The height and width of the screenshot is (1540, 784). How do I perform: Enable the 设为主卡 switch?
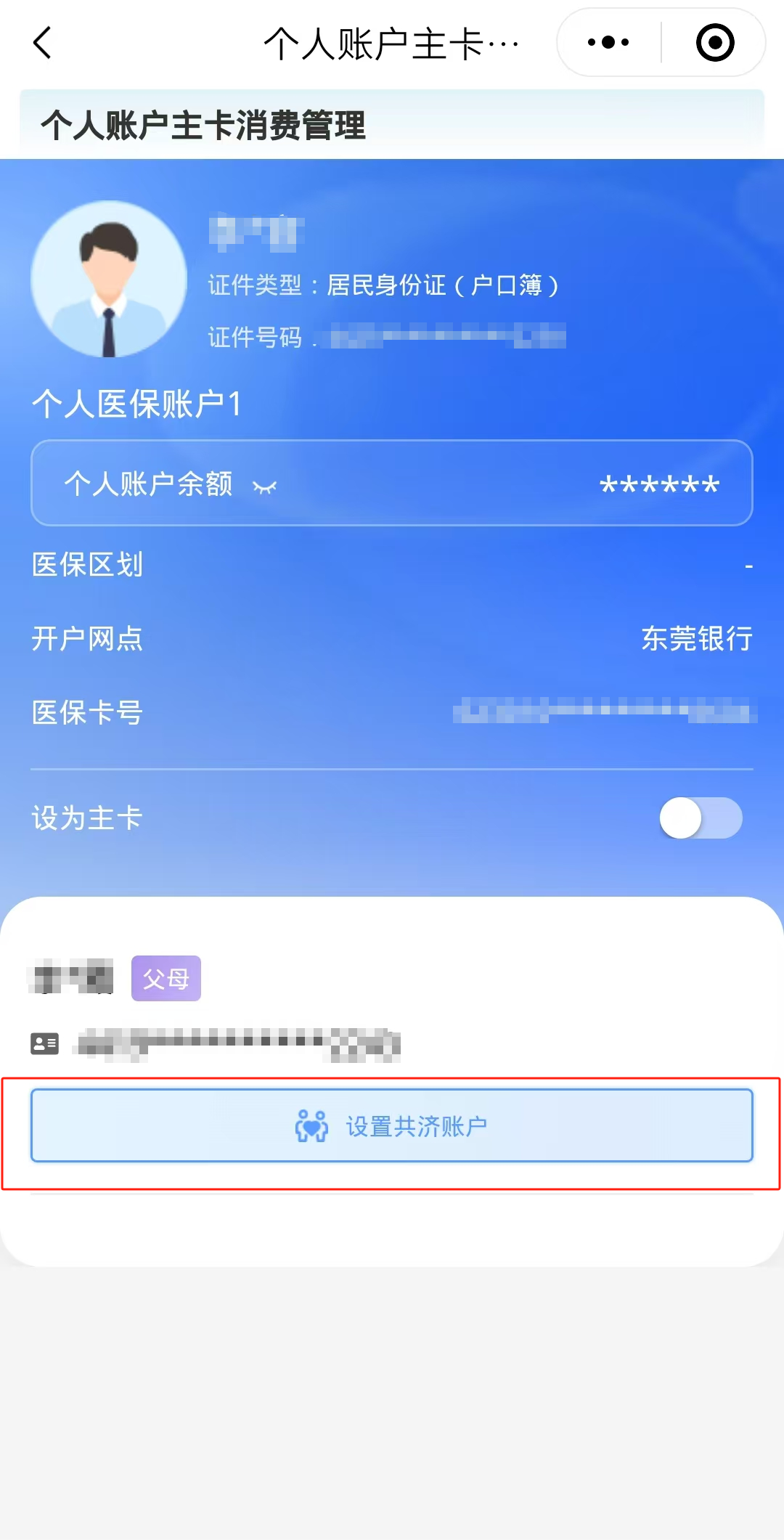pyautogui.click(x=701, y=818)
